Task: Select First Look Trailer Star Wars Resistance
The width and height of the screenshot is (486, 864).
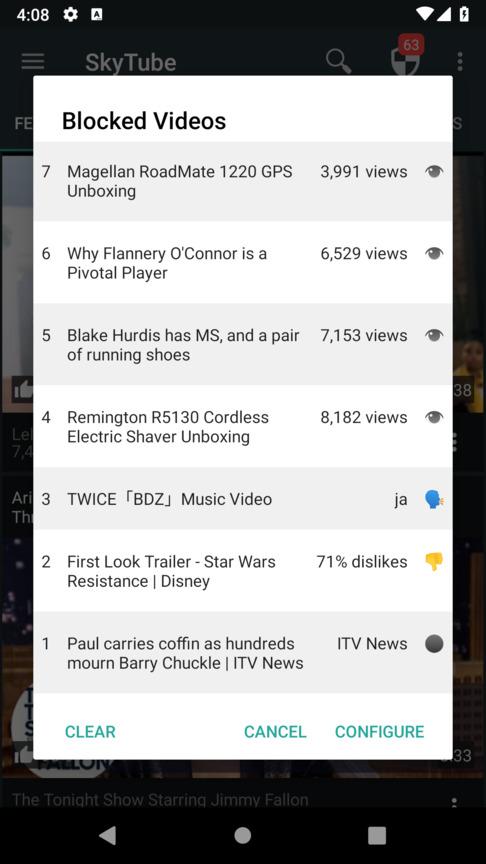Action: click(x=243, y=571)
